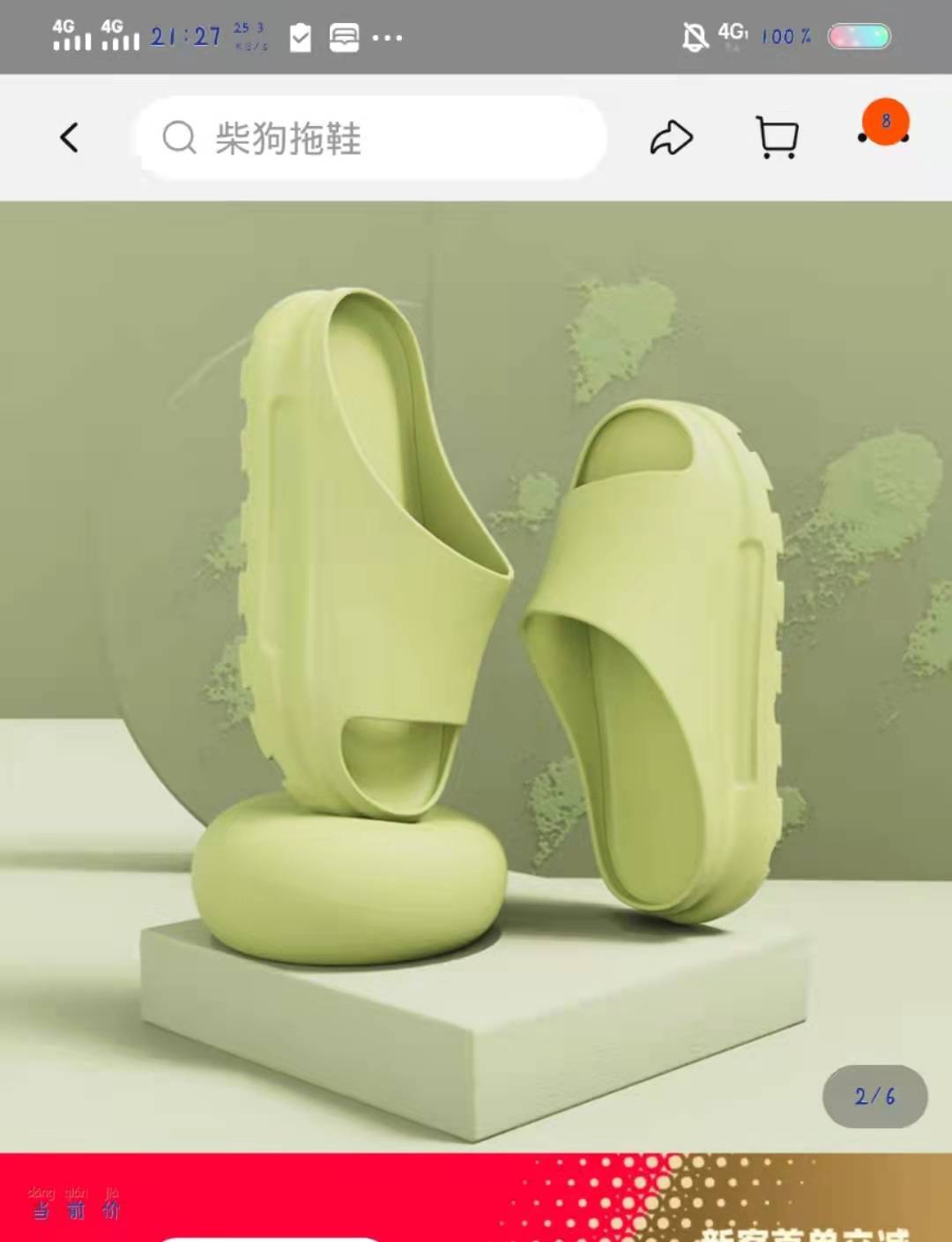This screenshot has width=952, height=1242.
Task: Share this slipper product
Action: point(672,138)
